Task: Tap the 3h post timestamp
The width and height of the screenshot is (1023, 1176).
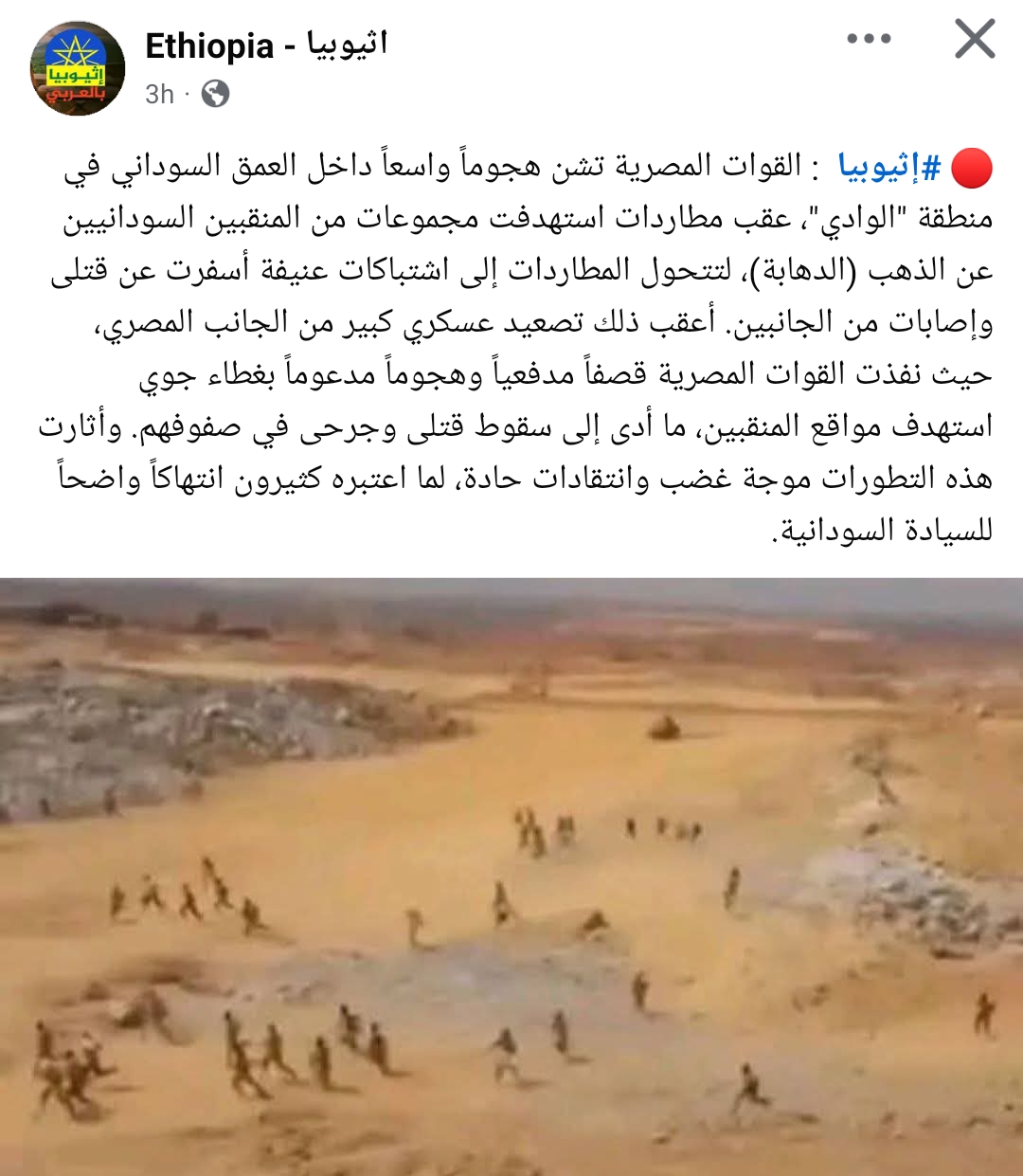Action: click(160, 94)
